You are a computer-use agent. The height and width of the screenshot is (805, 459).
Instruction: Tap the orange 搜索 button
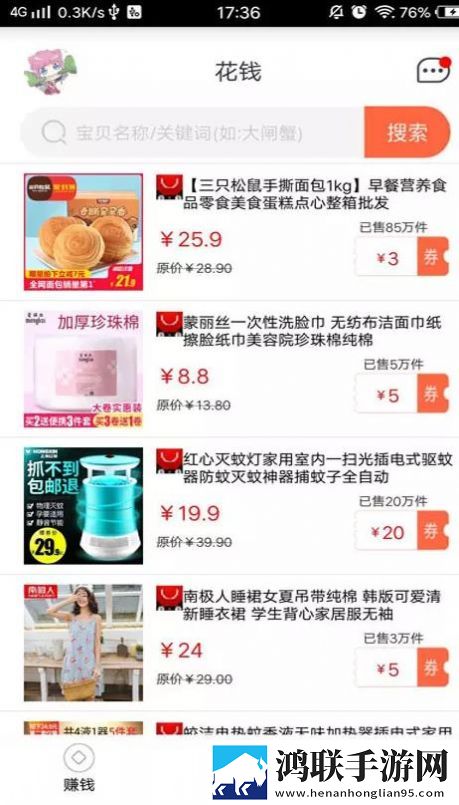coord(407,132)
